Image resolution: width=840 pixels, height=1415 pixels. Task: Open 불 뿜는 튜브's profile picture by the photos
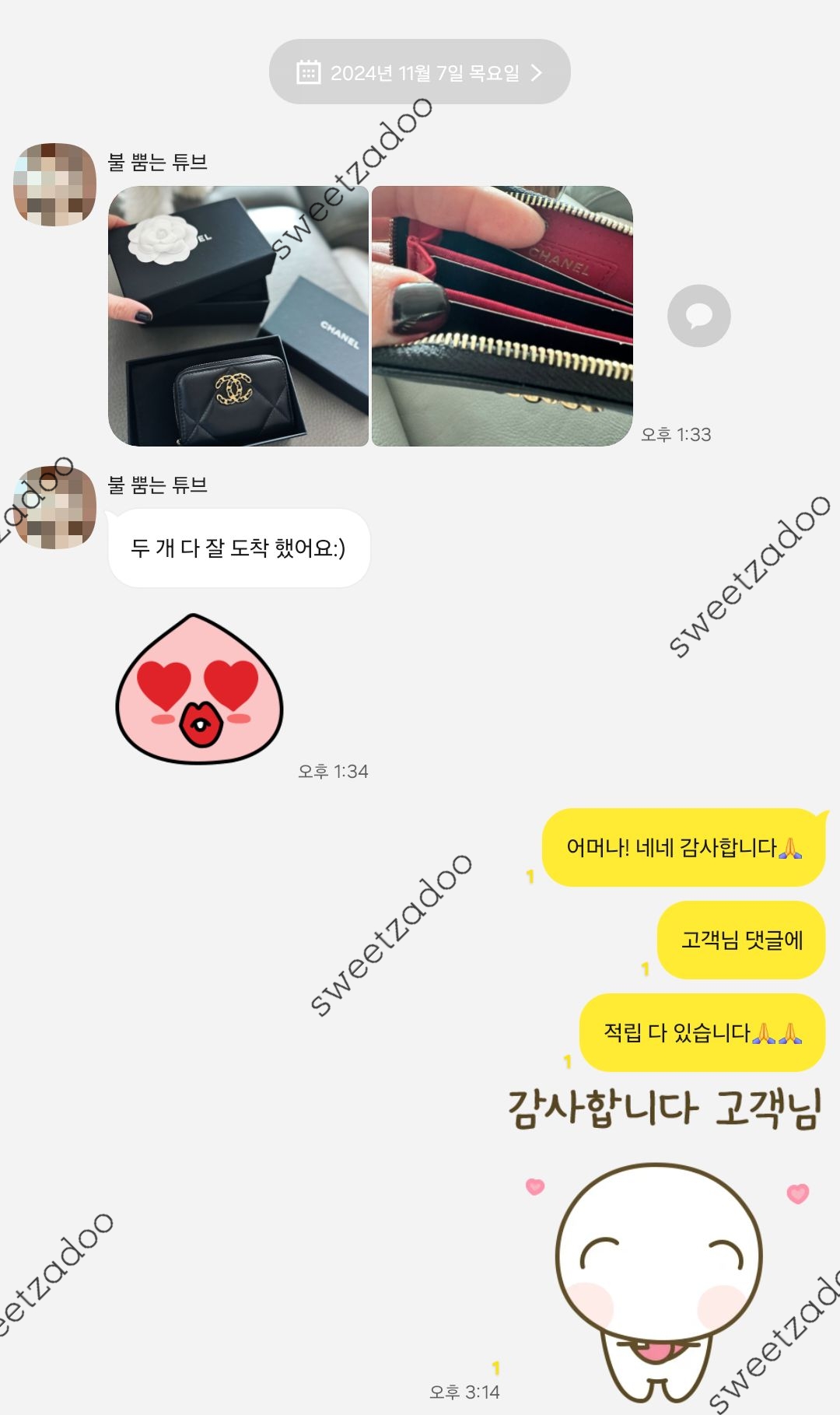[x=54, y=184]
